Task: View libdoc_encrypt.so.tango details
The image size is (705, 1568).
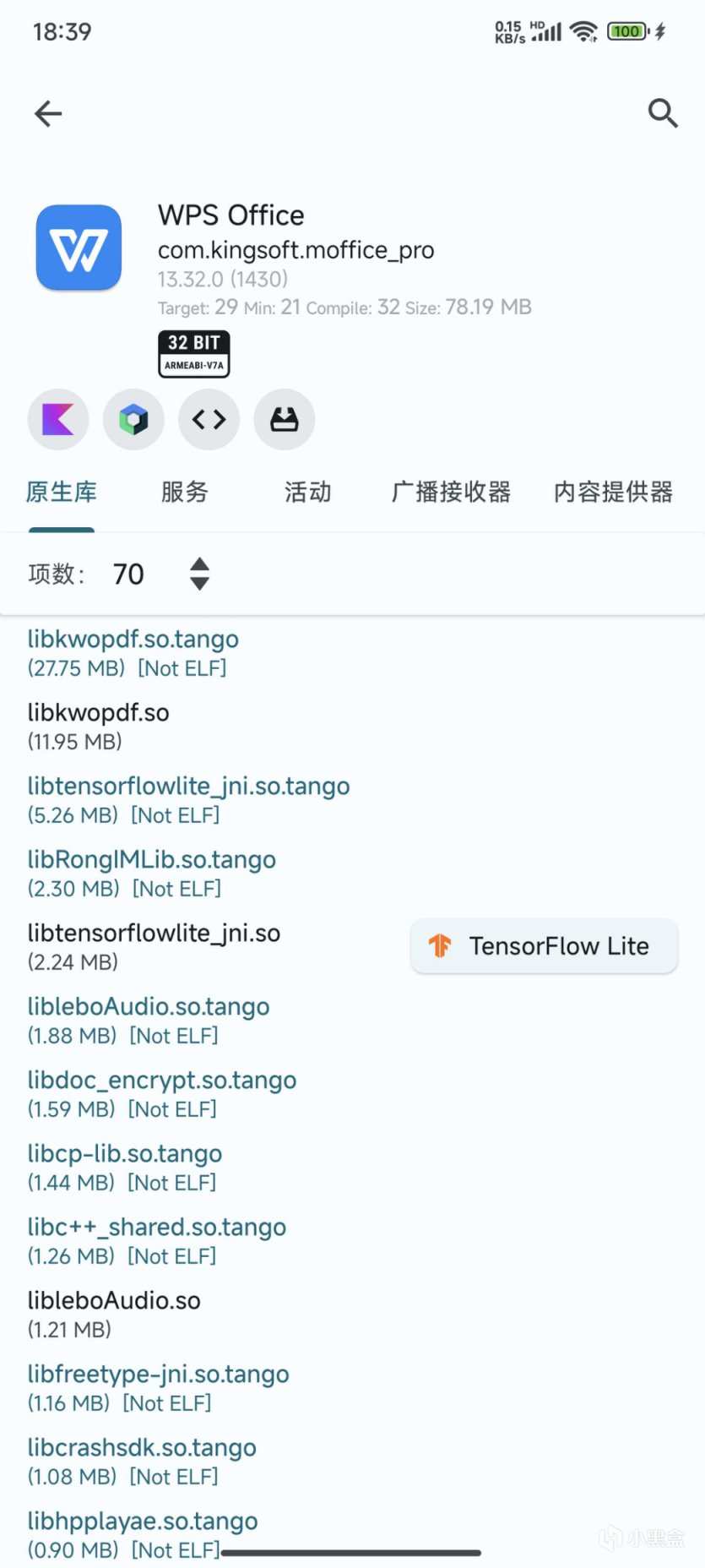Action: click(x=162, y=1093)
